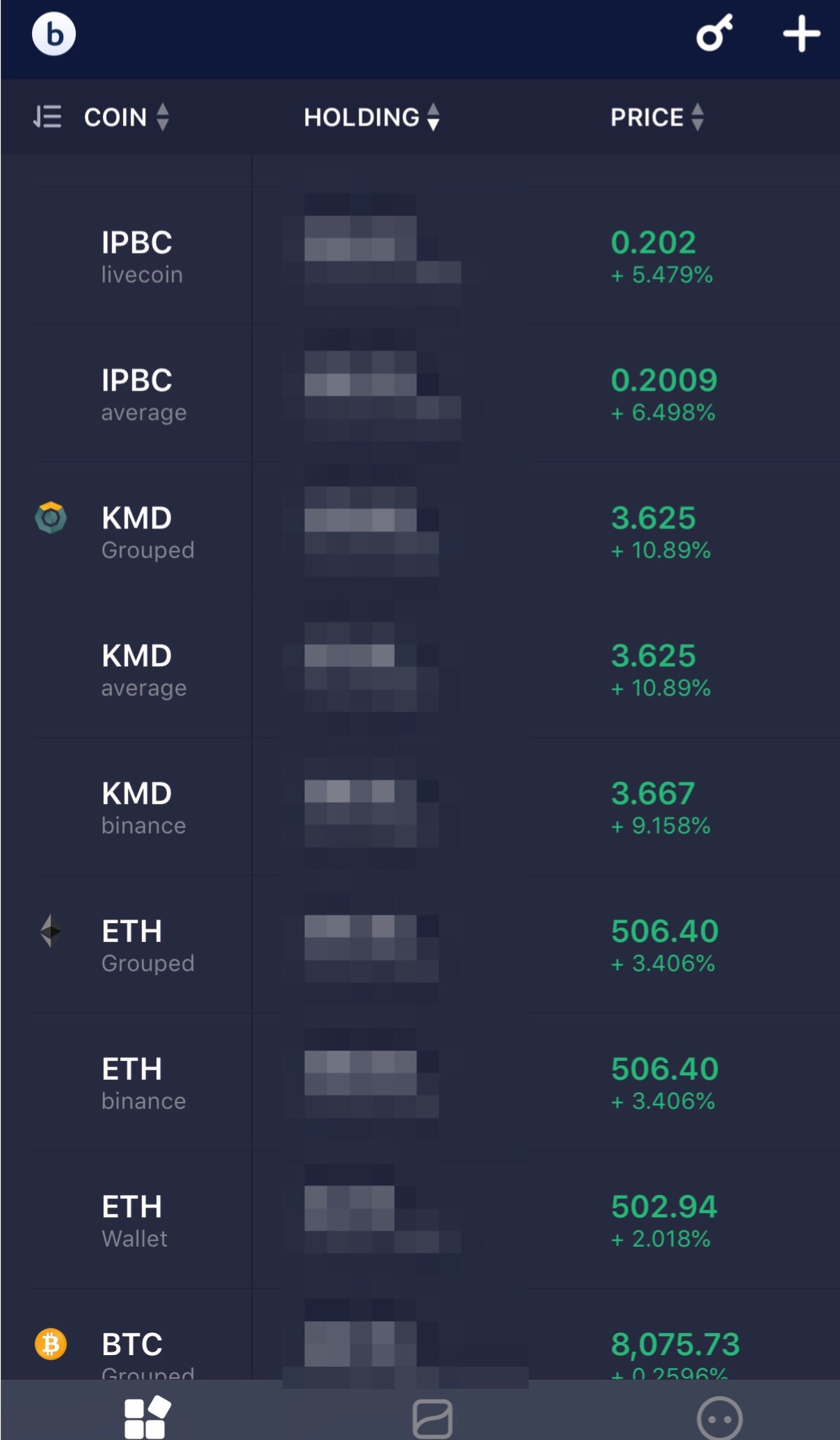840x1440 pixels.
Task: Switch to the middle chart tab
Action: (x=433, y=1418)
